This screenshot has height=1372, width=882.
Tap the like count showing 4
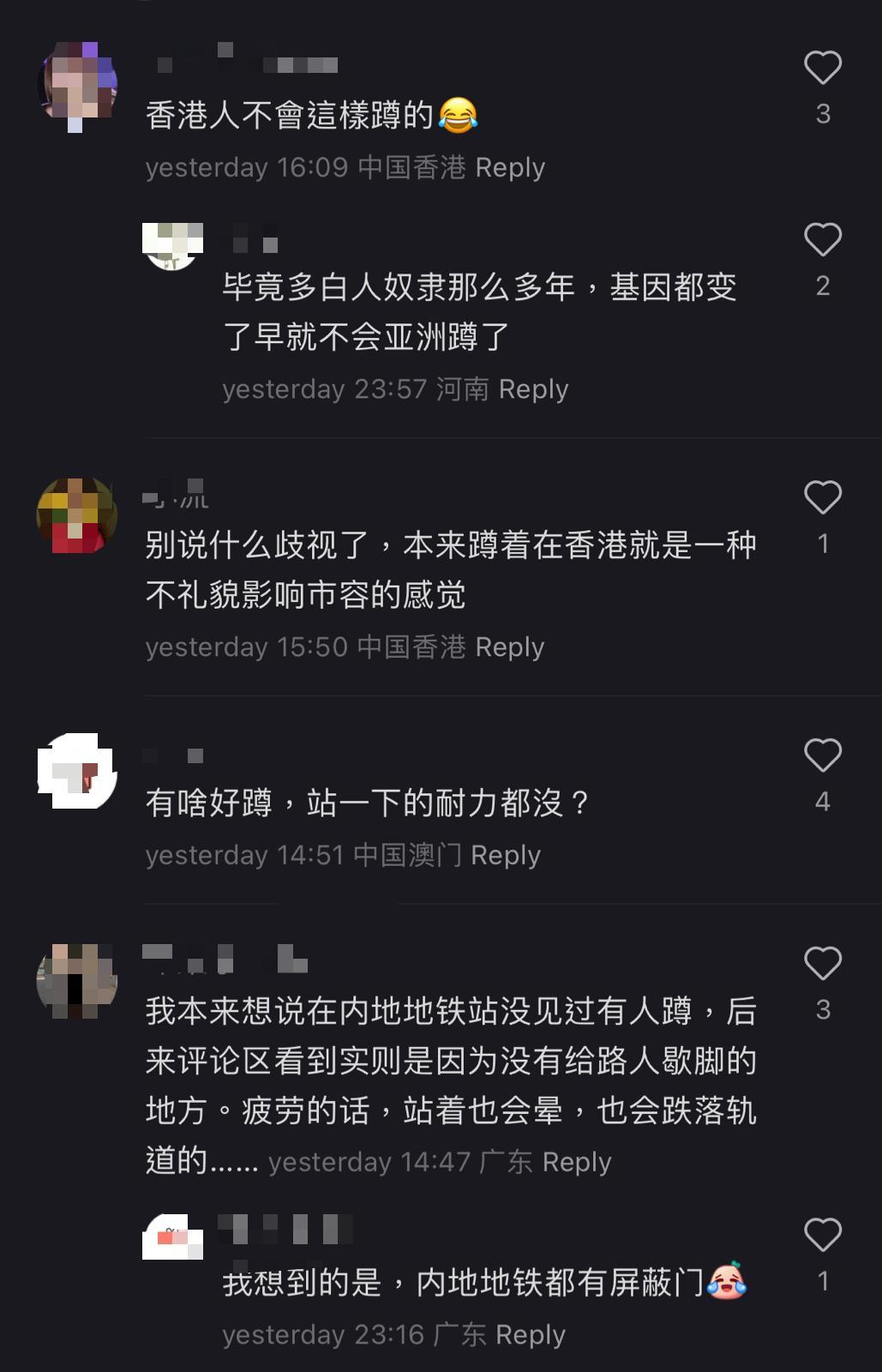[x=822, y=803]
